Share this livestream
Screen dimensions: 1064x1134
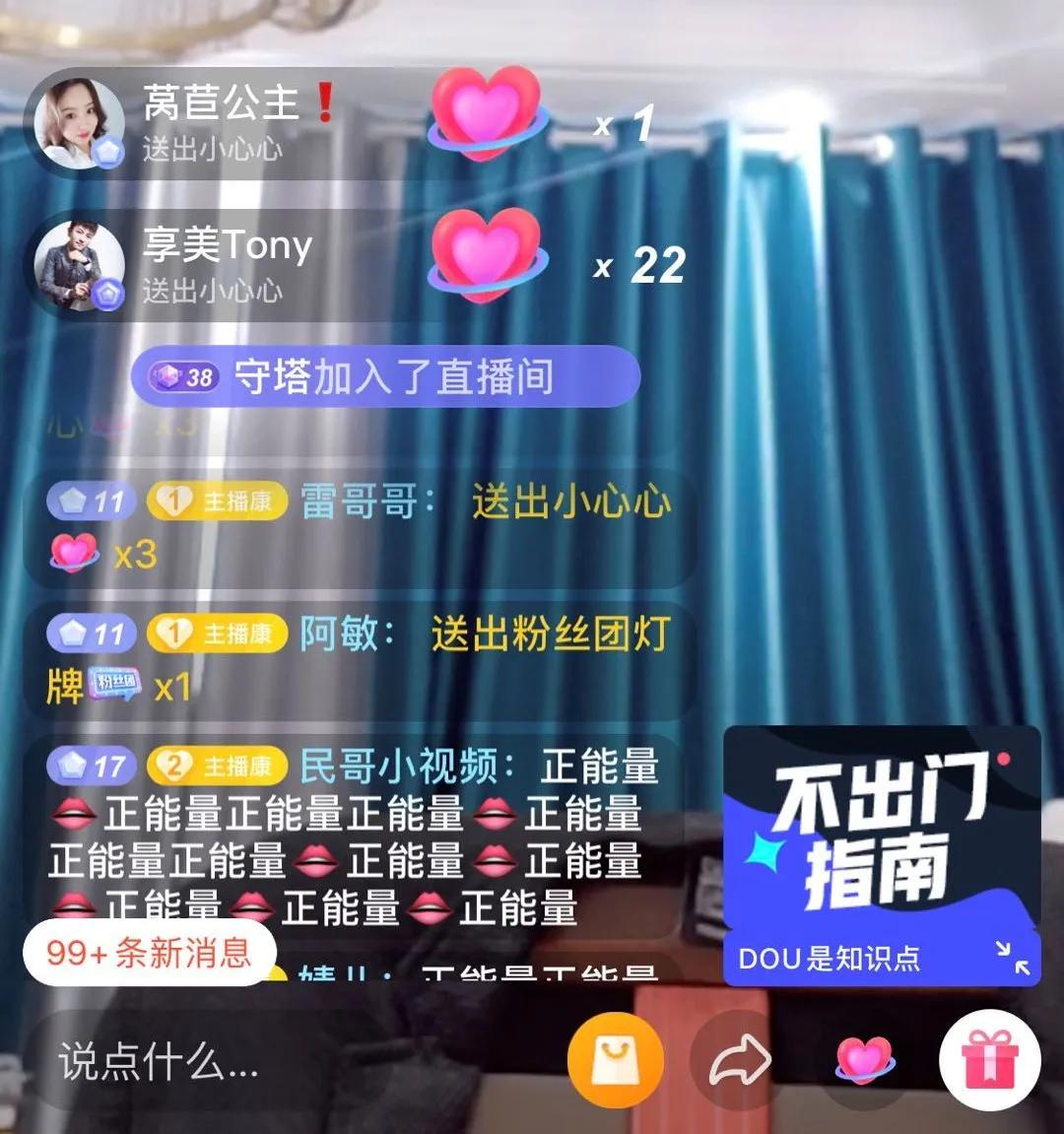click(741, 1062)
